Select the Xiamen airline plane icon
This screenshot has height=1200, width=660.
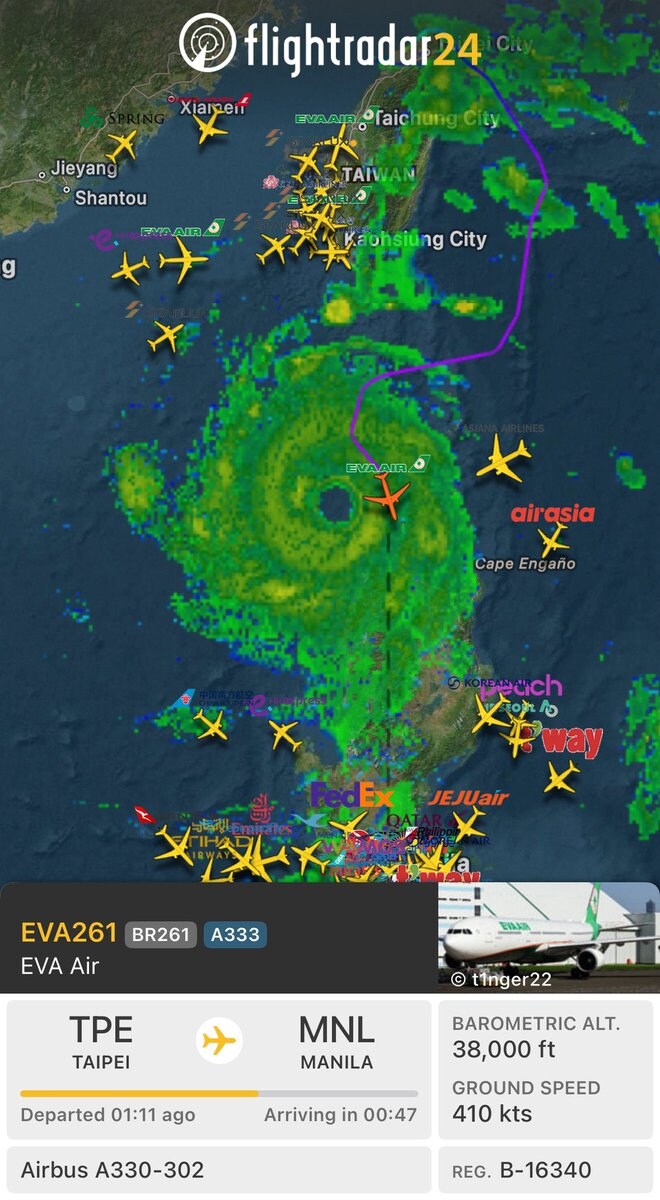[x=210, y=127]
